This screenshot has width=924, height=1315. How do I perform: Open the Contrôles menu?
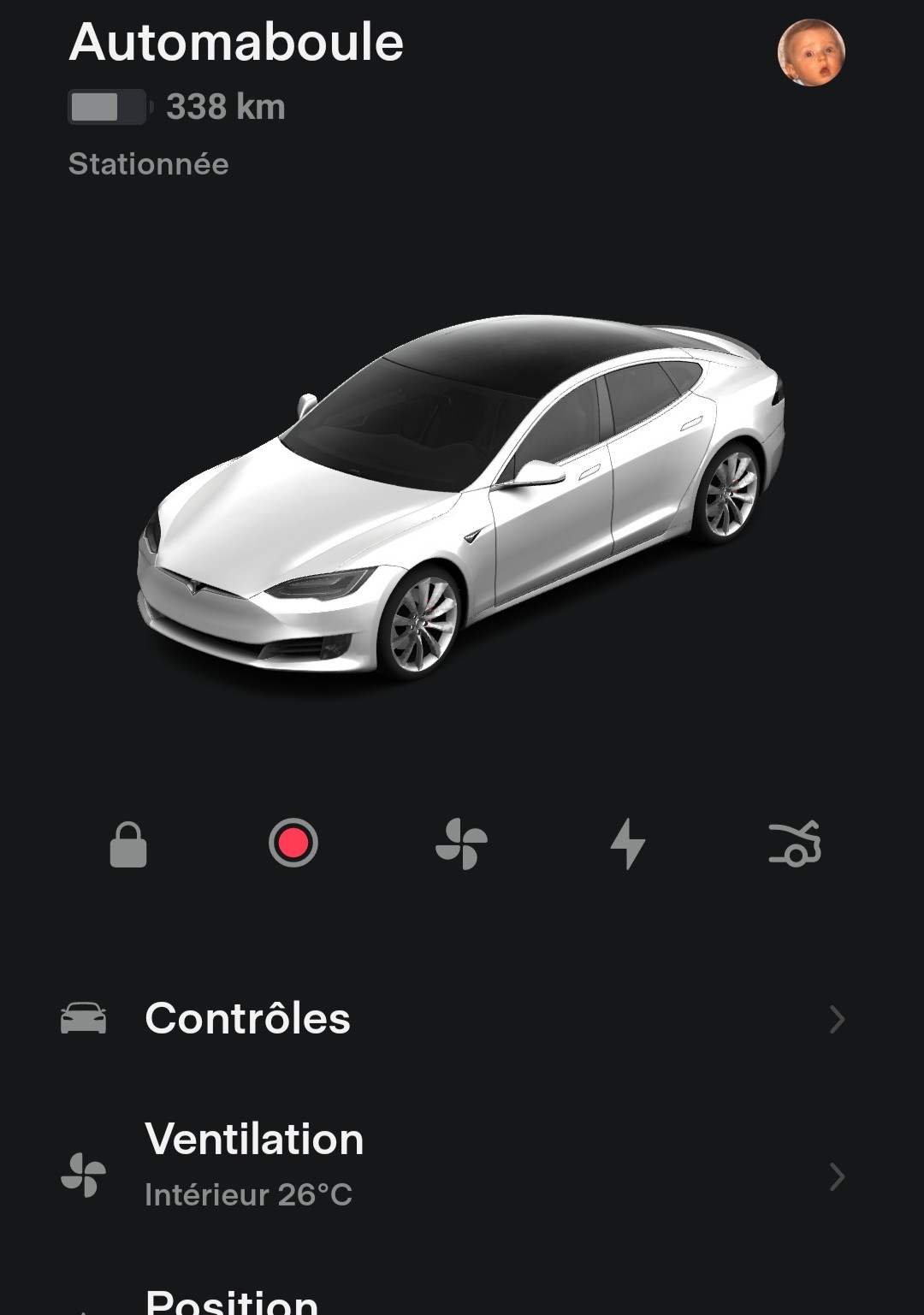tap(453, 1019)
